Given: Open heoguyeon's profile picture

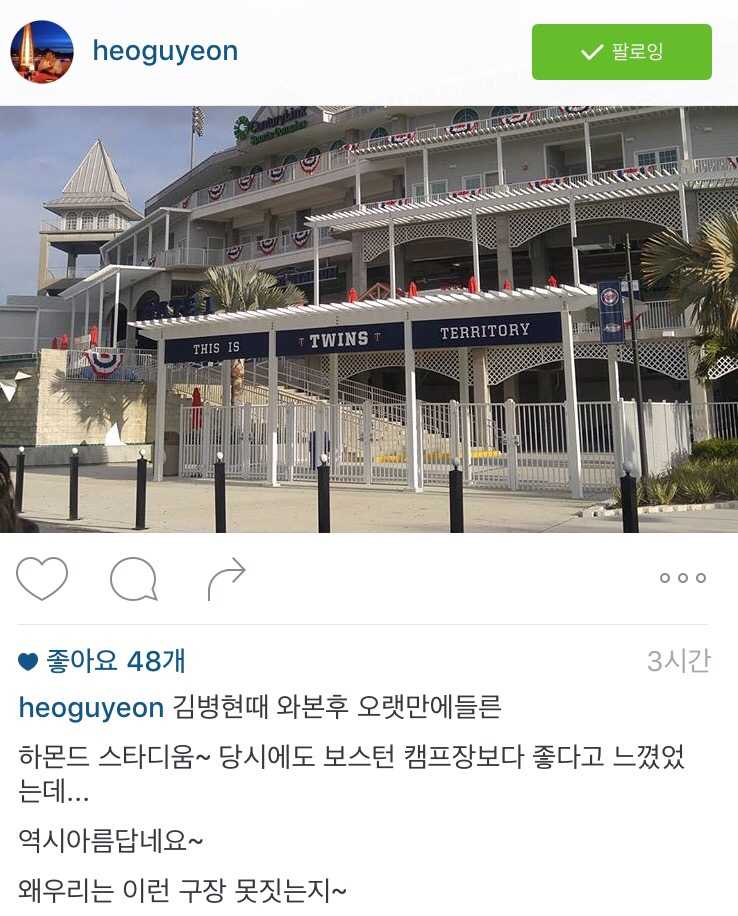Looking at the screenshot, I should click(x=42, y=52).
